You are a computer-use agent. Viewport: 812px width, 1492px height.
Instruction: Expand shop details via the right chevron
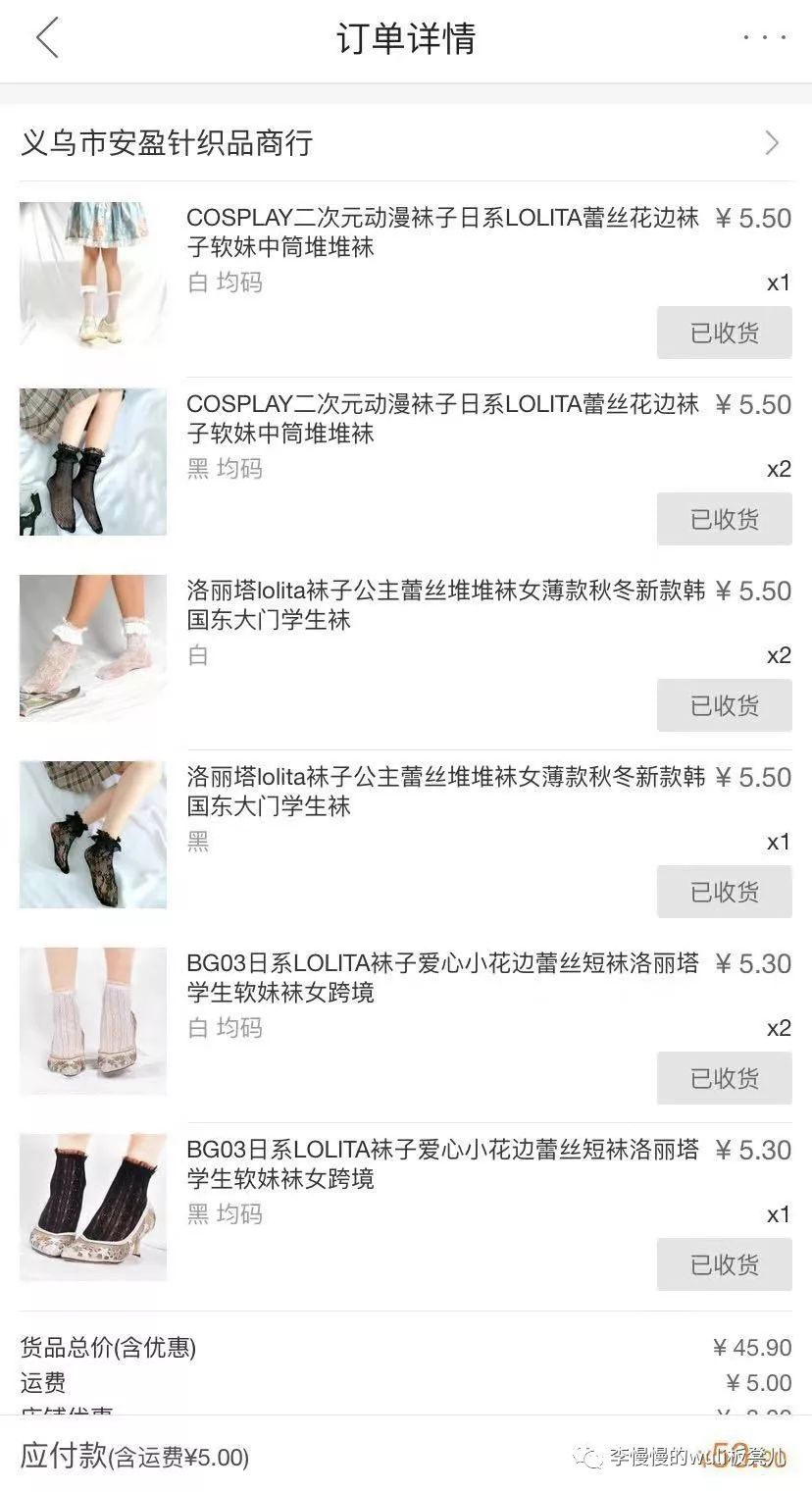click(774, 142)
